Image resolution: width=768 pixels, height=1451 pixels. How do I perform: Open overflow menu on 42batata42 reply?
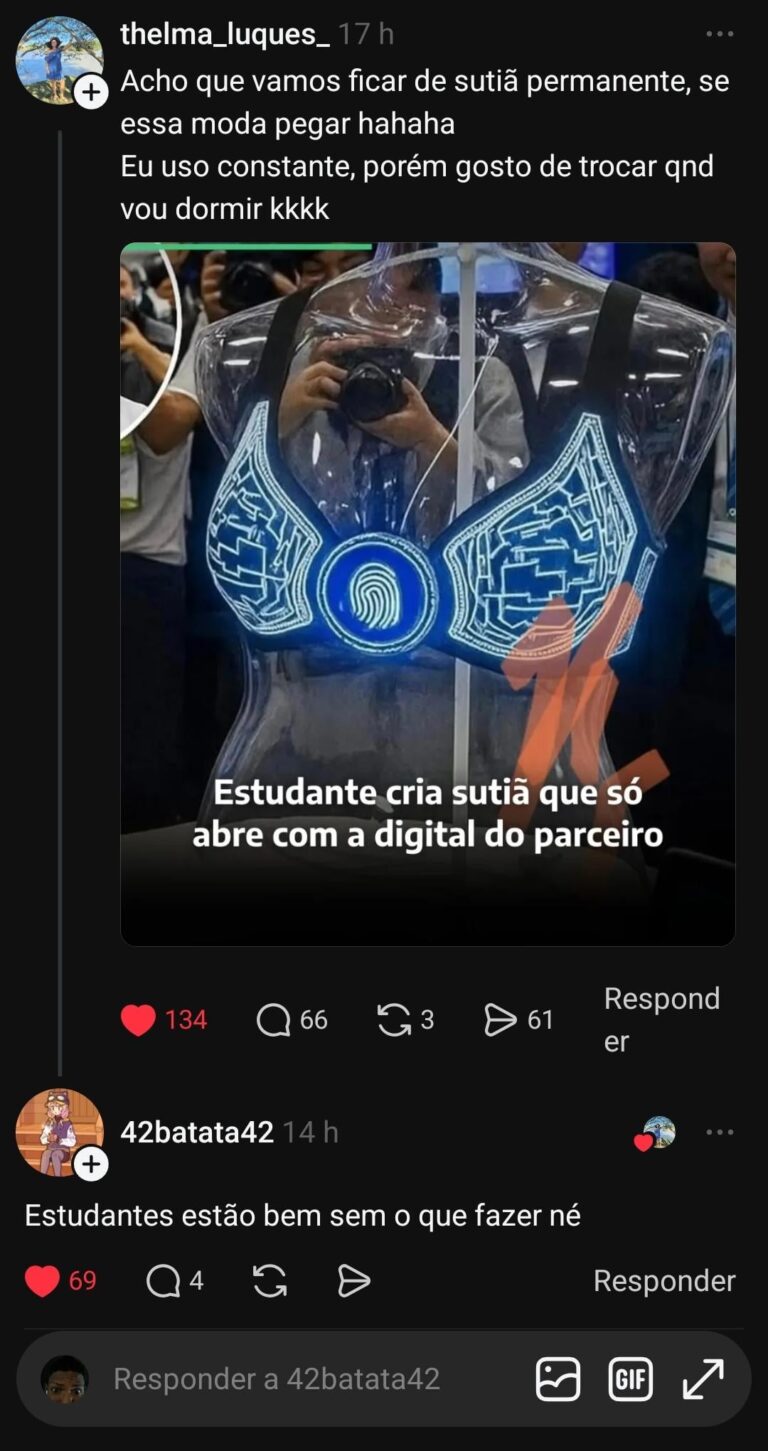click(x=720, y=1133)
